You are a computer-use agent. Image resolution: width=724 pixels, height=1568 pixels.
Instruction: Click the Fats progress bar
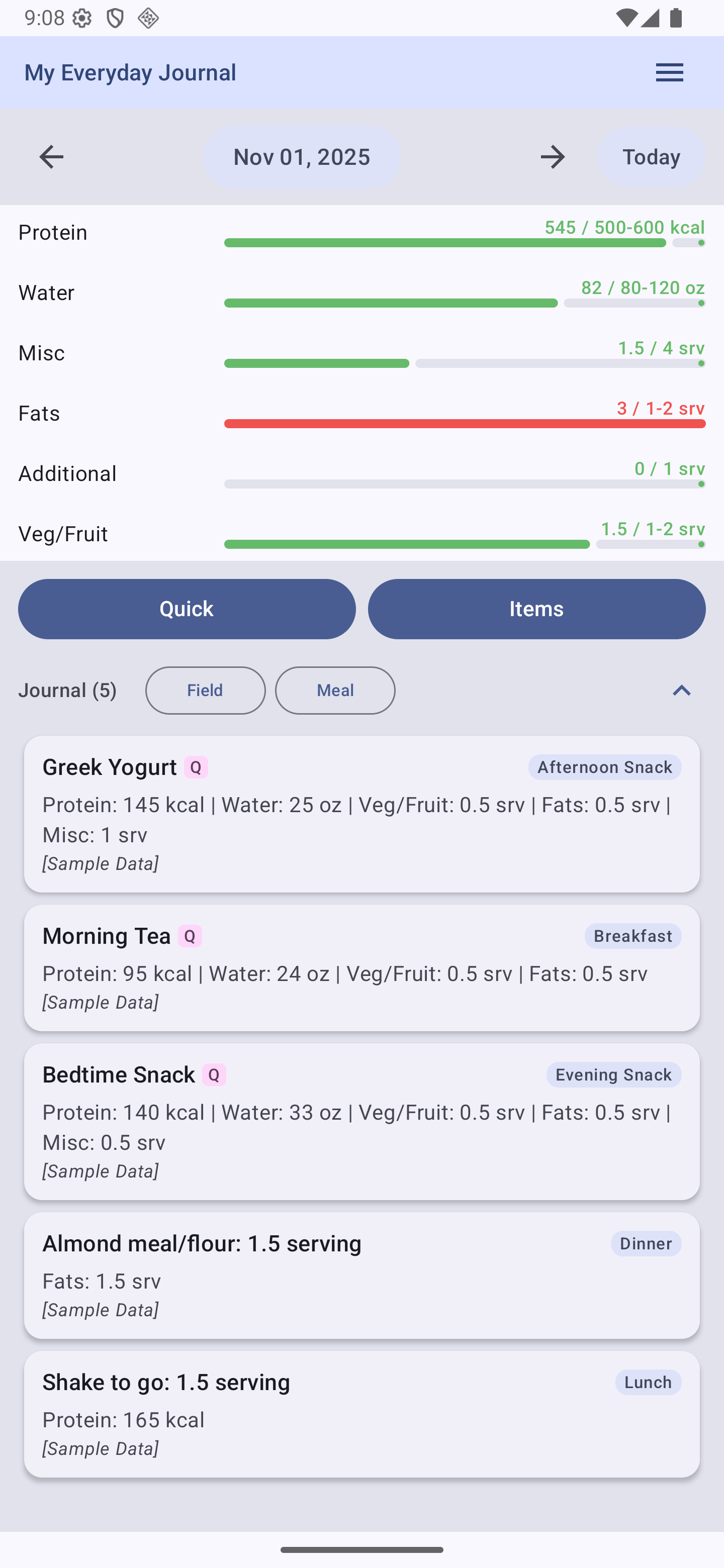465,423
